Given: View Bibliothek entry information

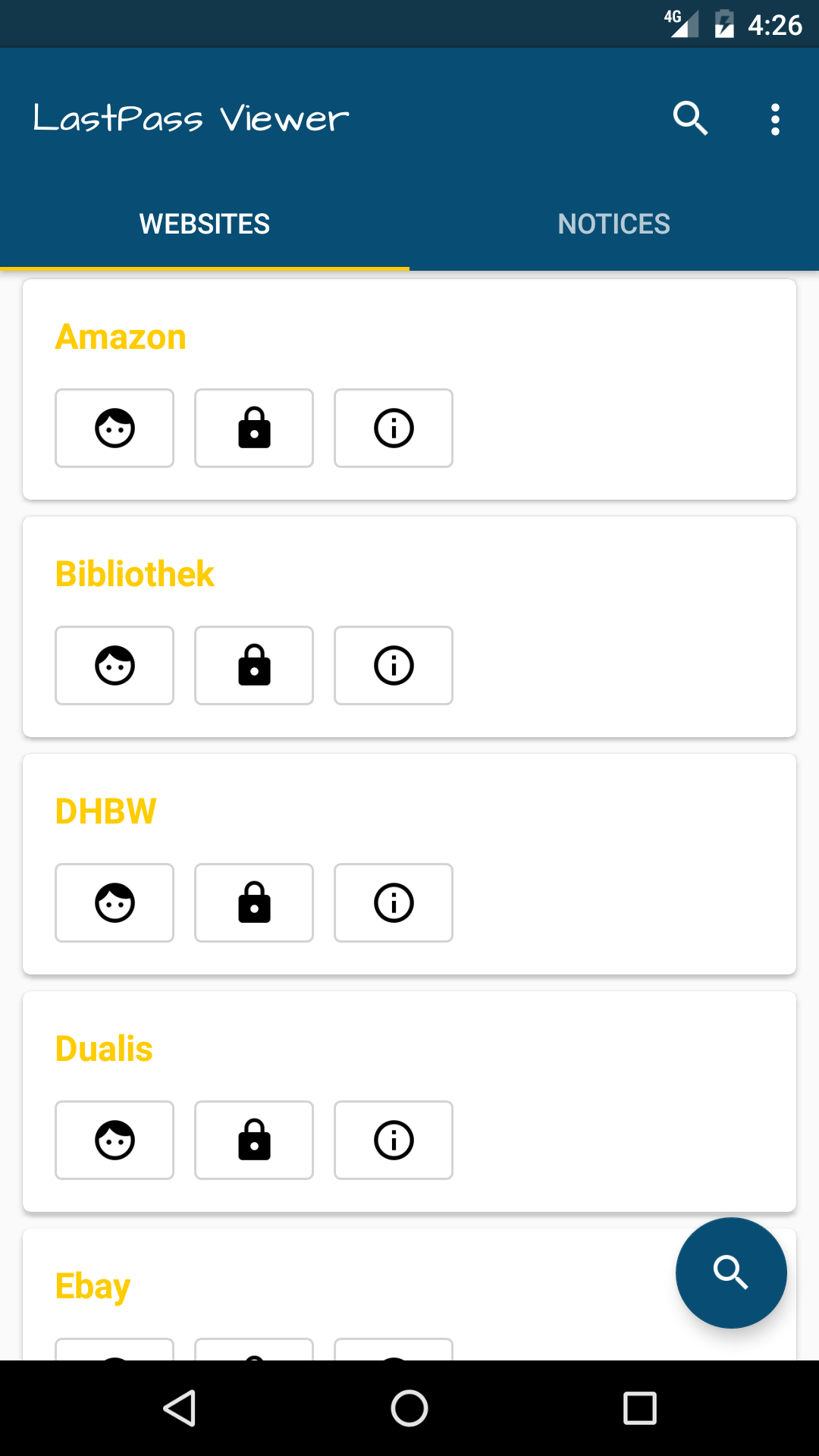Looking at the screenshot, I should point(394,666).
